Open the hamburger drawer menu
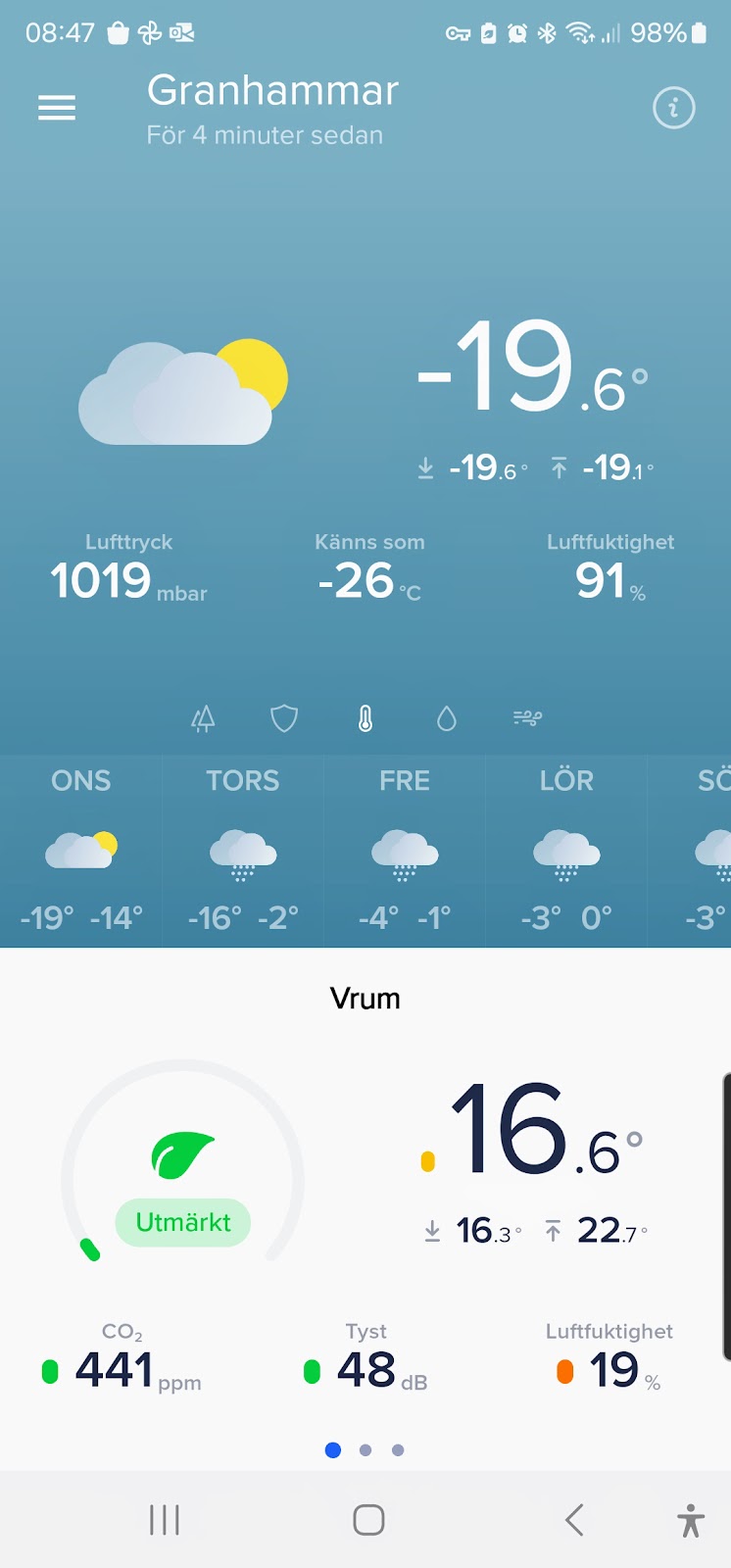731x1568 pixels. pos(57,108)
